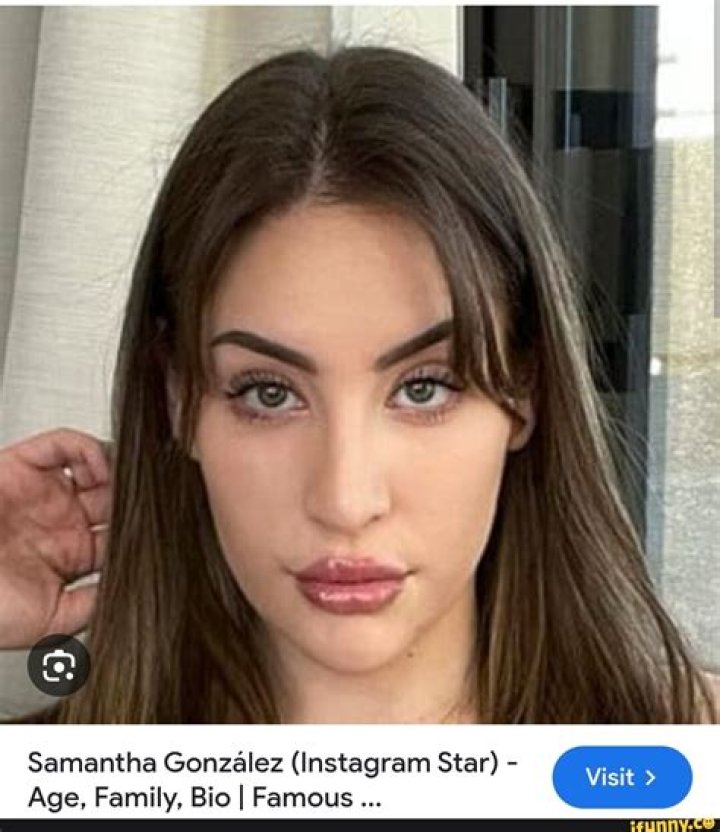Open Google Lens search on image

point(58,665)
